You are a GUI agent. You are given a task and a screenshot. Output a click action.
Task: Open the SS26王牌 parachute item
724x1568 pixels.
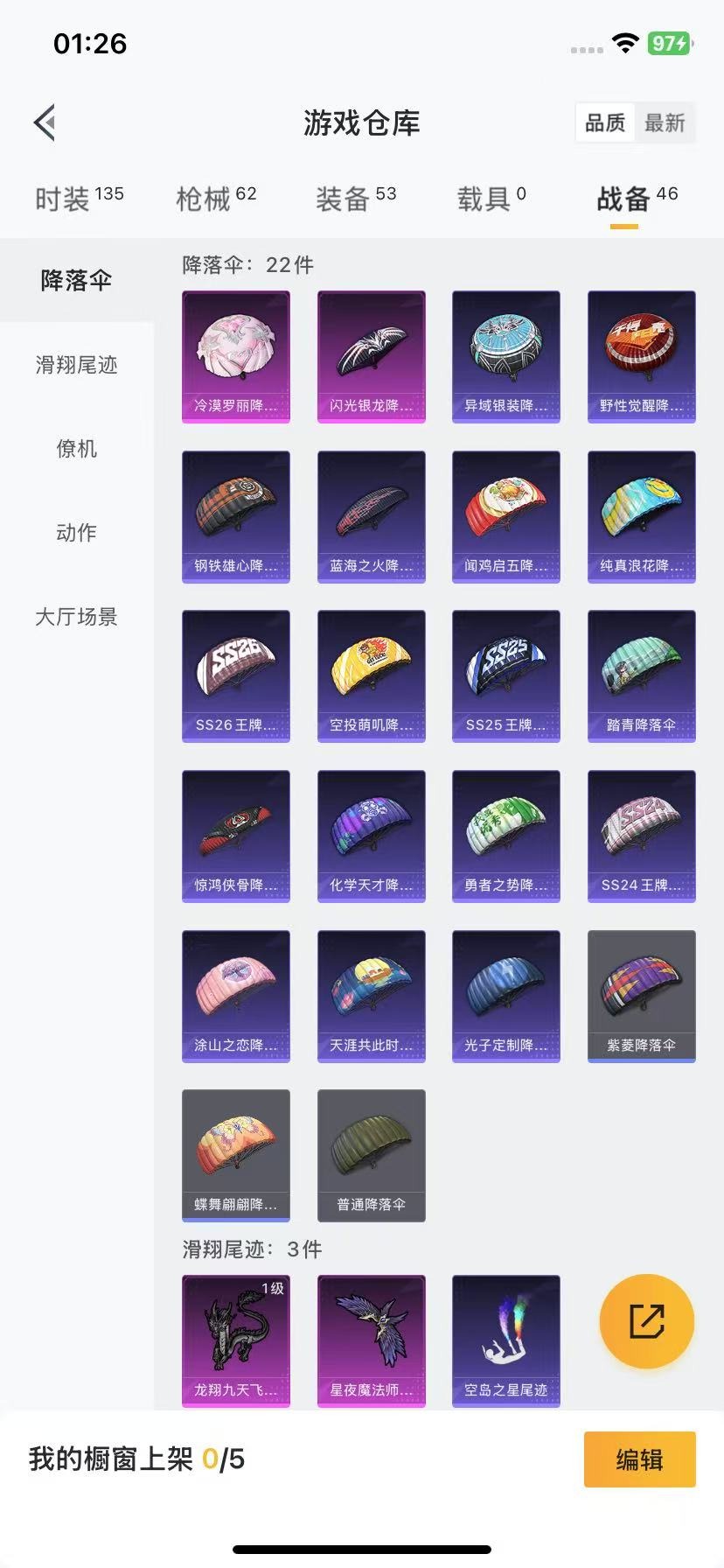tap(236, 675)
